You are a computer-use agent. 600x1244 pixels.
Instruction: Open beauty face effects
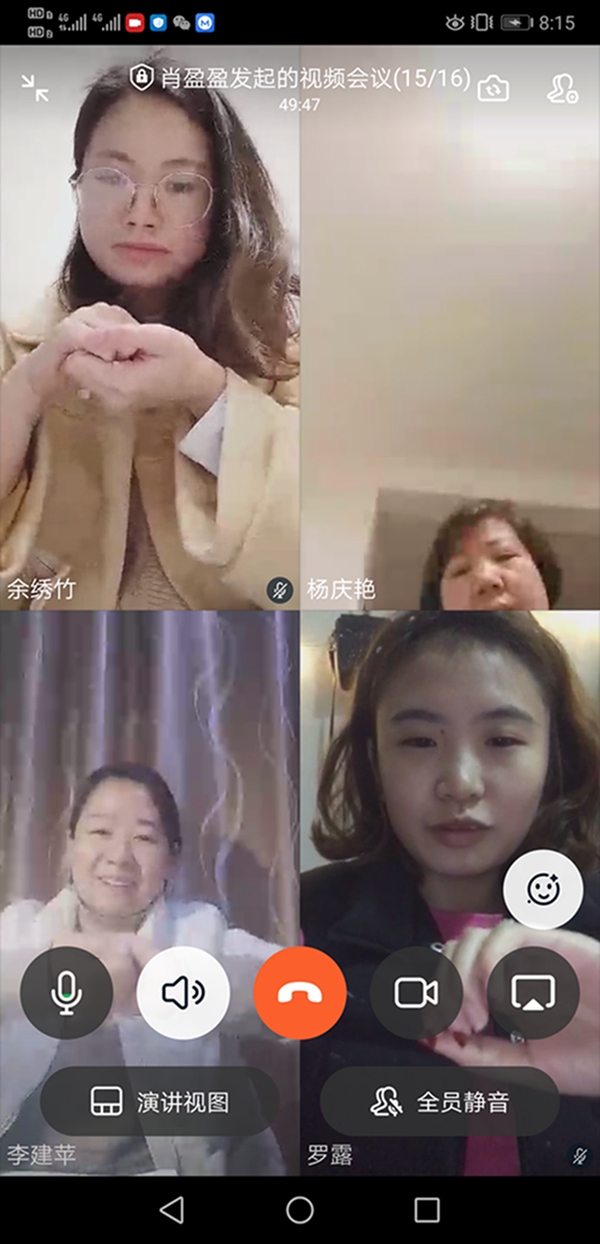(x=543, y=890)
